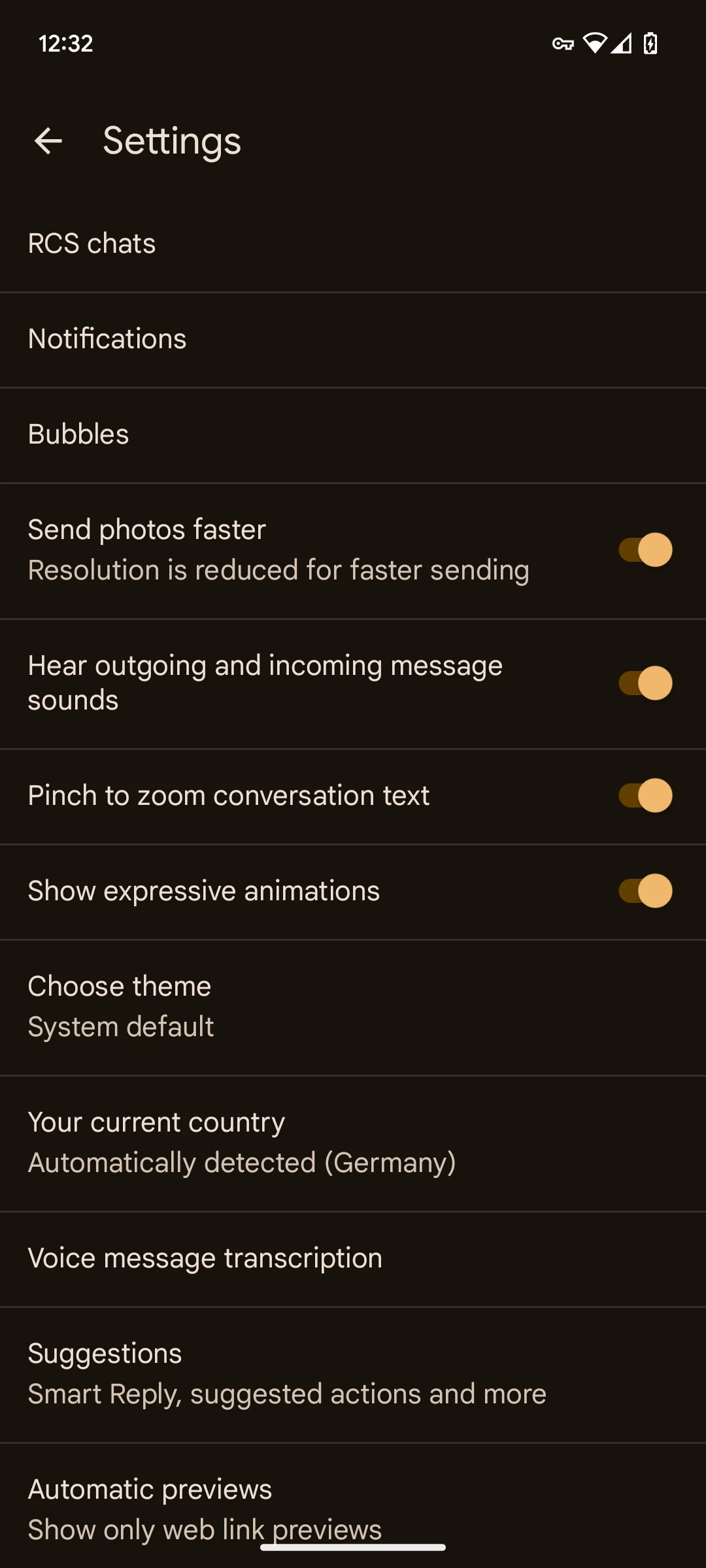Change Your current country setting

(x=353, y=1142)
